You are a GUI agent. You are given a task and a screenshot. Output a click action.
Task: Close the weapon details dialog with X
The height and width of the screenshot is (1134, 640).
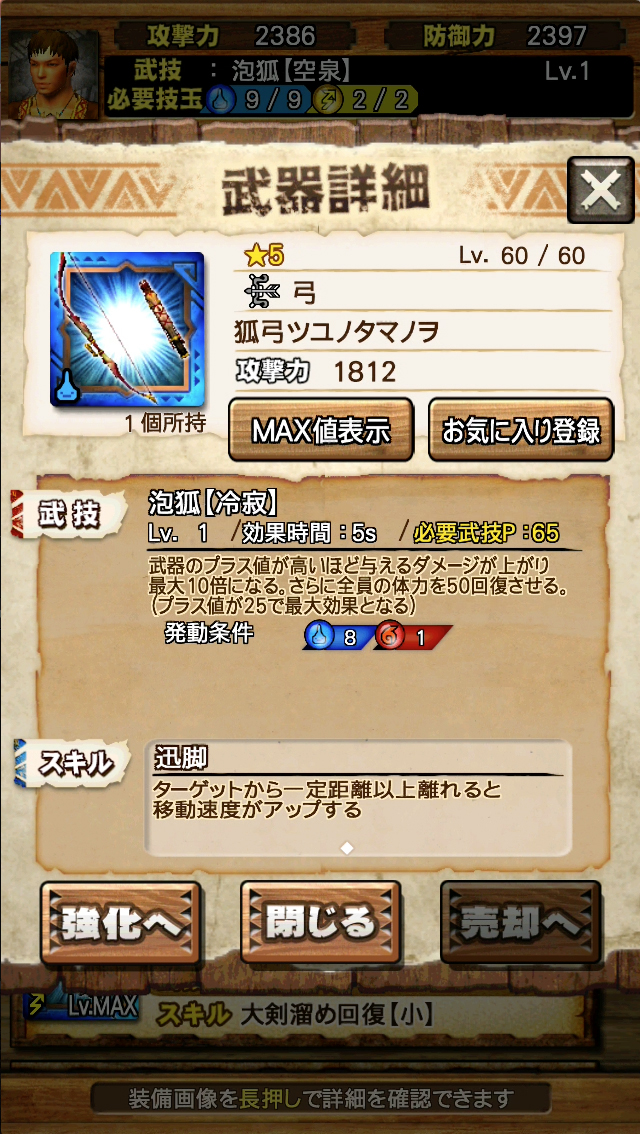601,189
